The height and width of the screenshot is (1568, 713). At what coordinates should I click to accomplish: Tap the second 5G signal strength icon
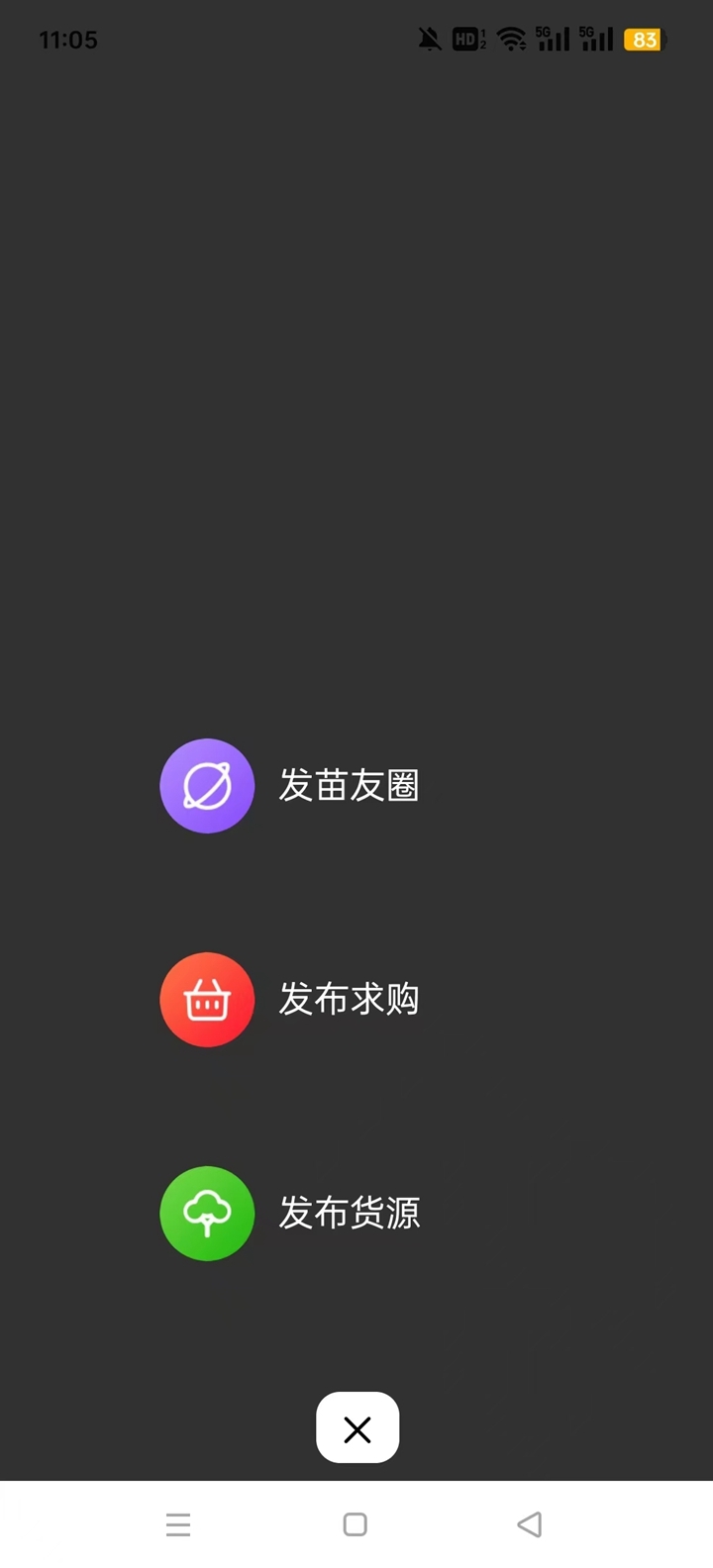pyautogui.click(x=596, y=40)
